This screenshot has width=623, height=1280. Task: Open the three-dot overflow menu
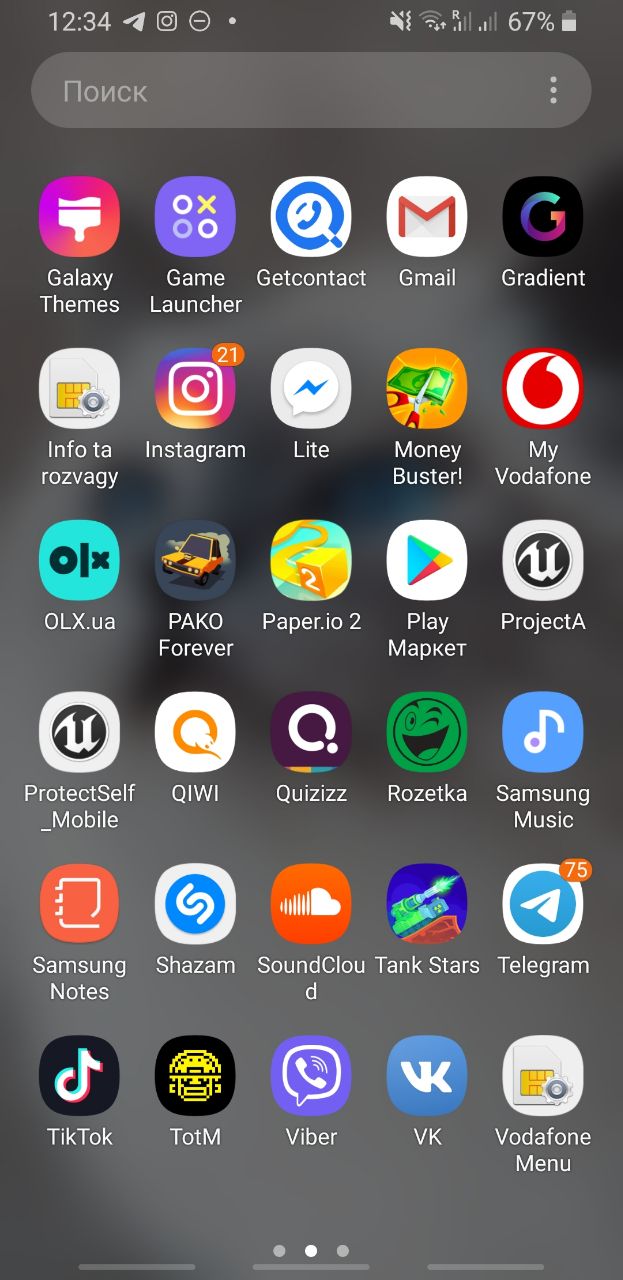[553, 91]
